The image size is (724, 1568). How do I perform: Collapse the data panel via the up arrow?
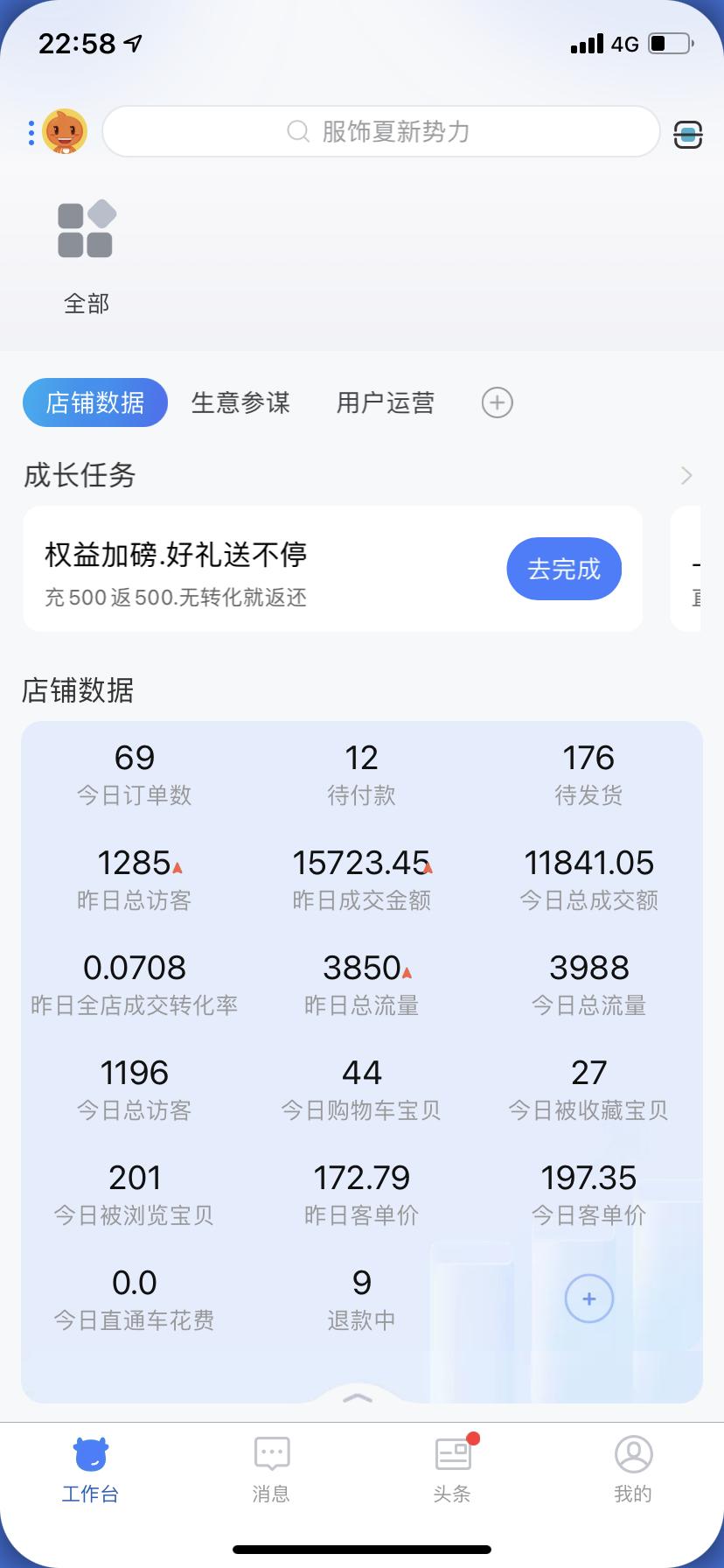click(x=358, y=1397)
